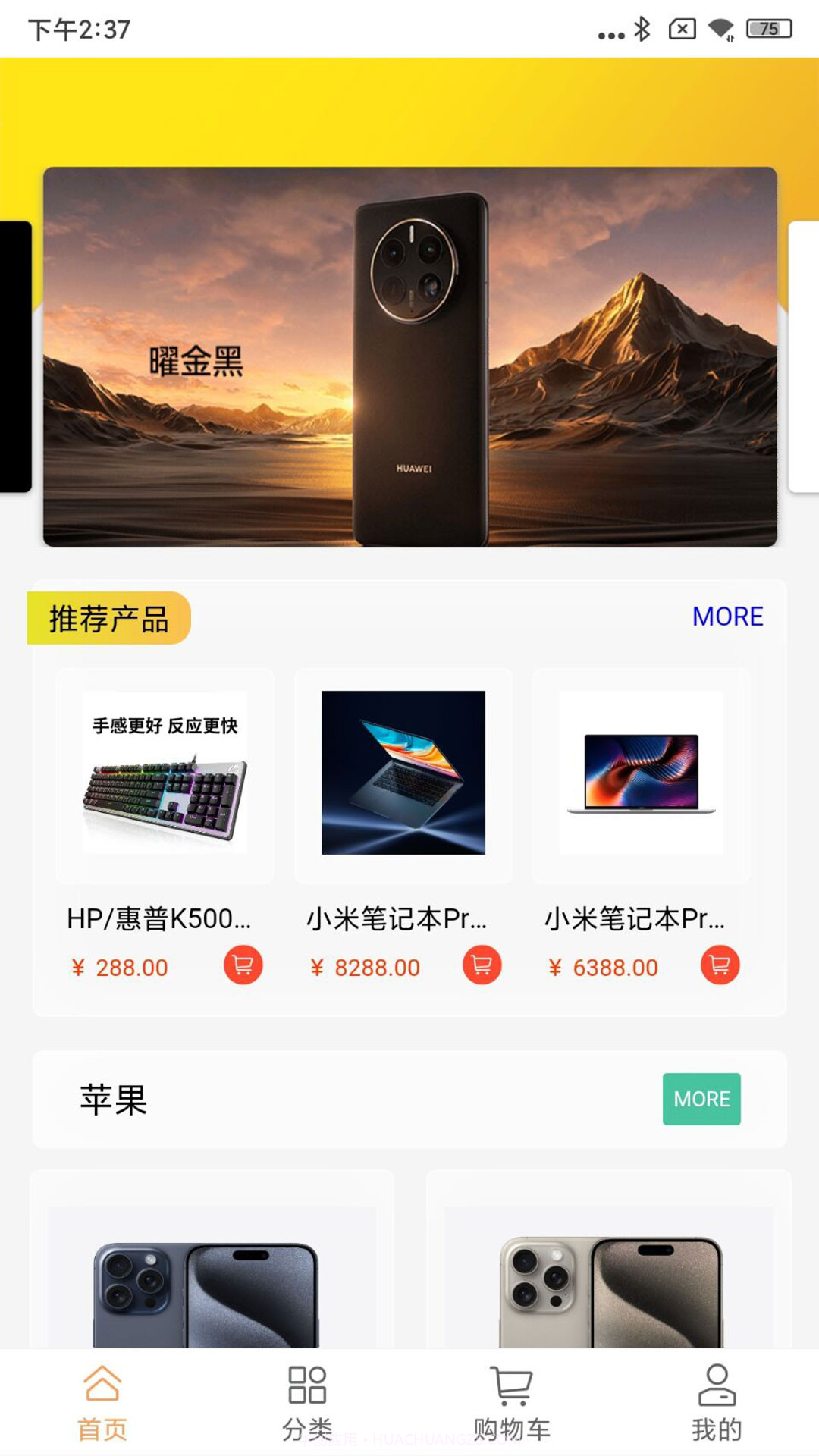Open the 苹果 section header
Screen dimensions: 819x1456
click(114, 1099)
